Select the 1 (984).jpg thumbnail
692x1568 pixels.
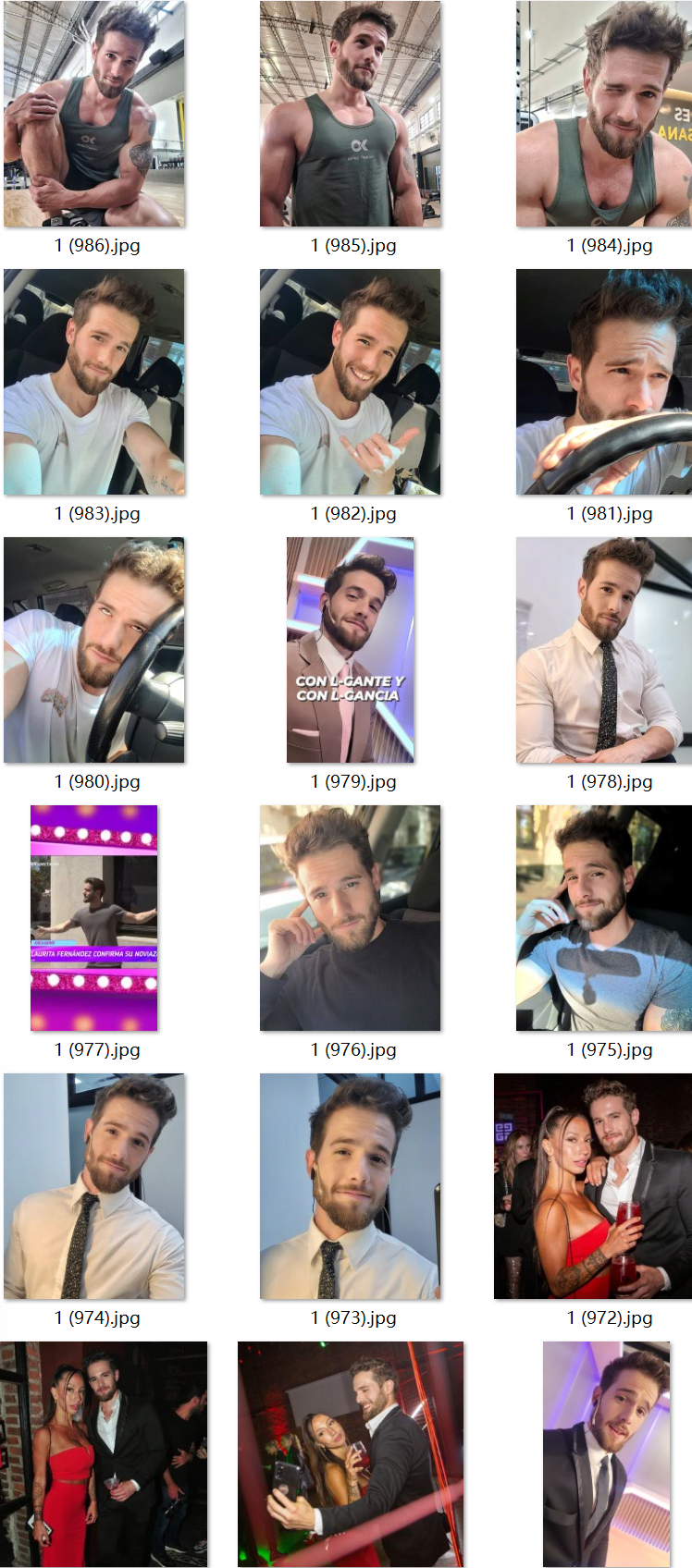604,114
